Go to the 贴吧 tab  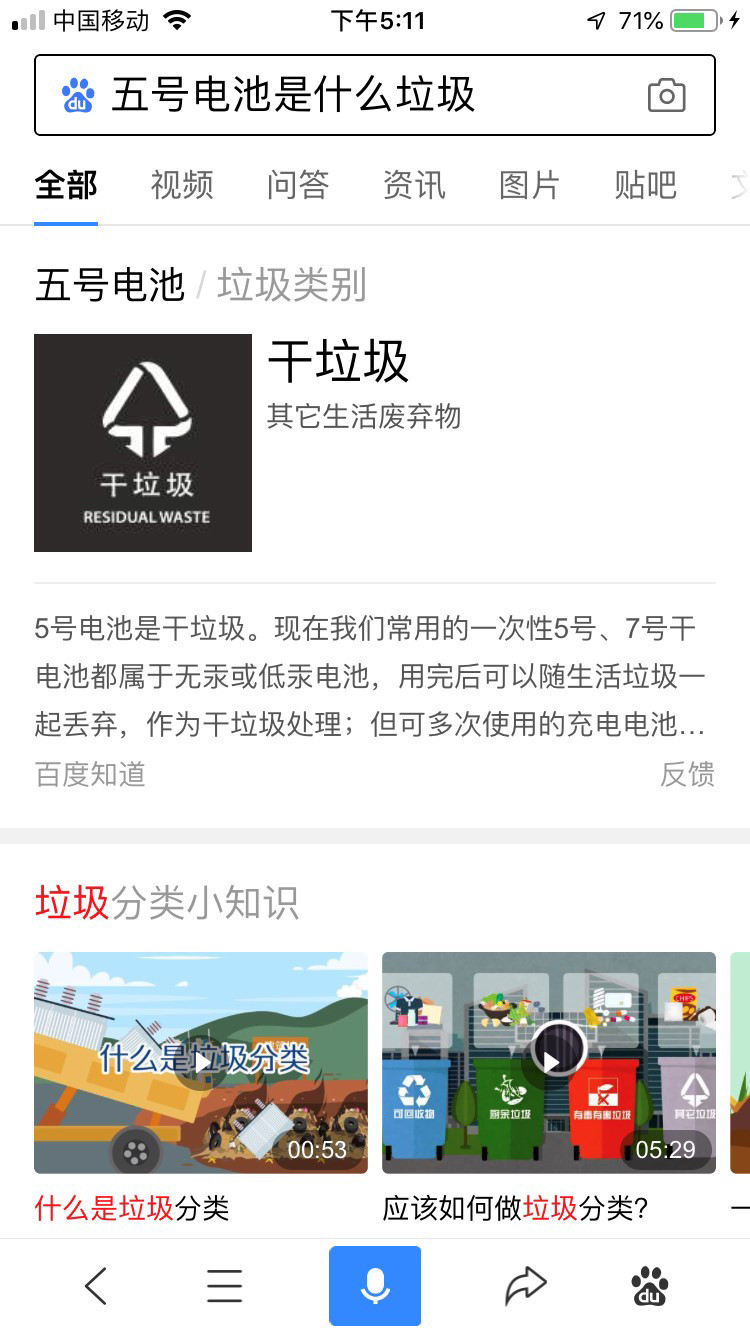click(x=646, y=185)
